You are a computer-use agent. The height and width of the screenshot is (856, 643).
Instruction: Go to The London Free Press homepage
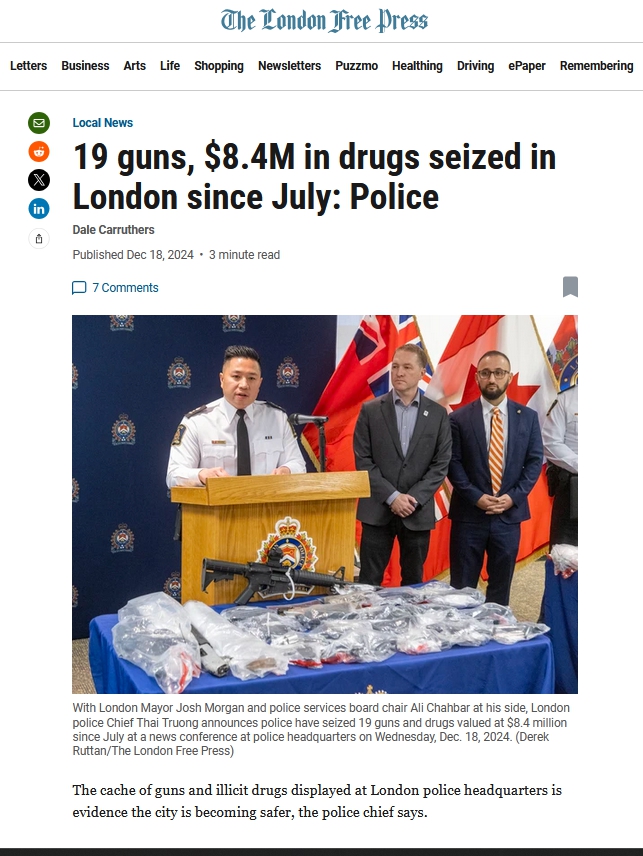[x=324, y=20]
